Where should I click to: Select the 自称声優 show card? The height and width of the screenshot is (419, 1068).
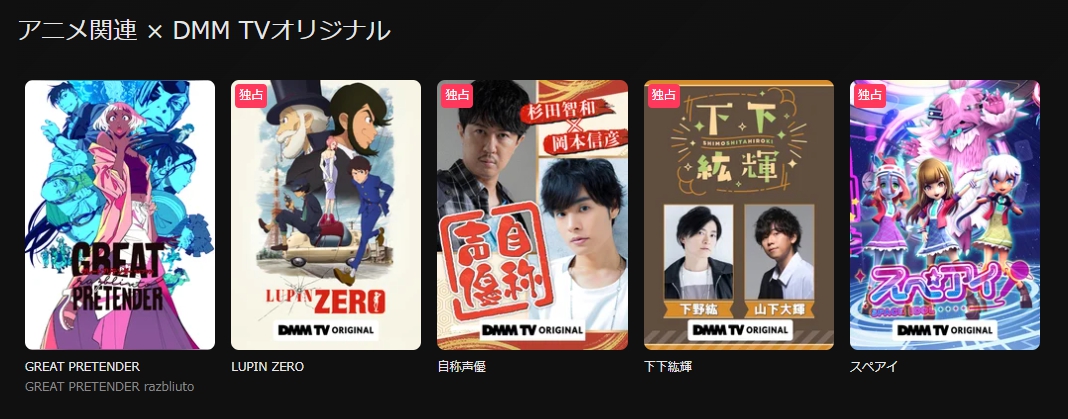point(532,215)
